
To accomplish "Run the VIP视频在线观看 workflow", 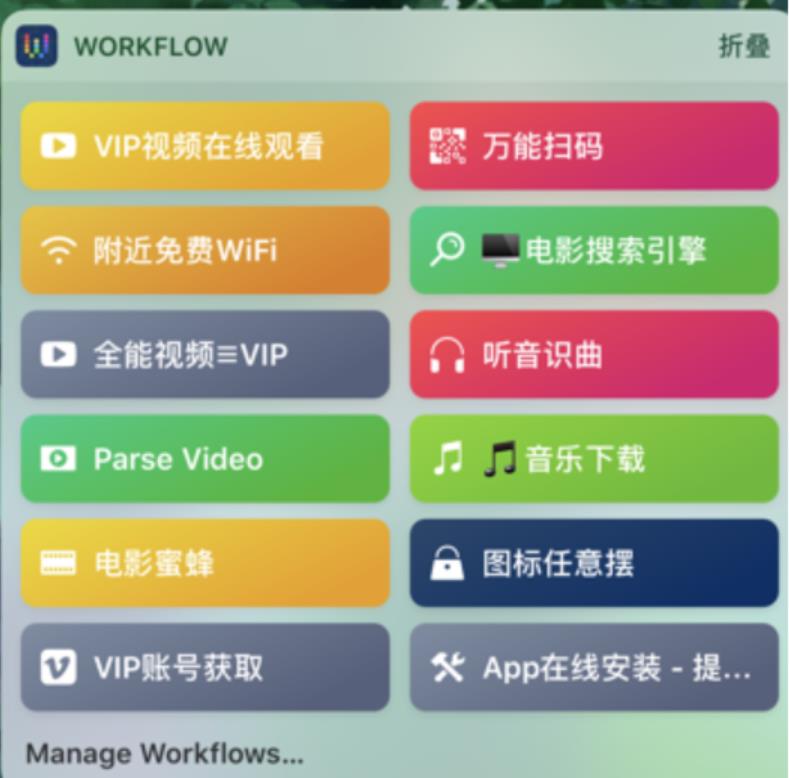I will pyautogui.click(x=205, y=146).
